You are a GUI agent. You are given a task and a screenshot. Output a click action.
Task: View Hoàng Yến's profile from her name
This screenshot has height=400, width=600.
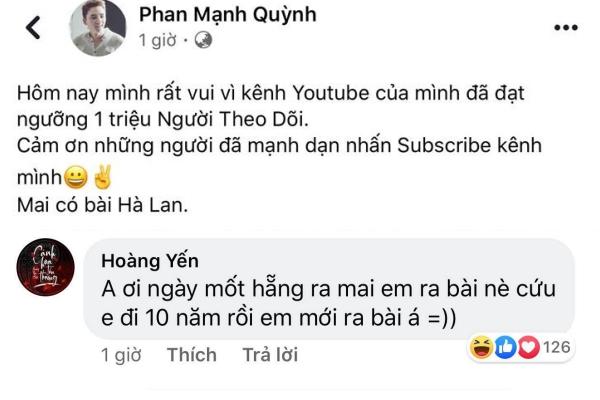150,260
